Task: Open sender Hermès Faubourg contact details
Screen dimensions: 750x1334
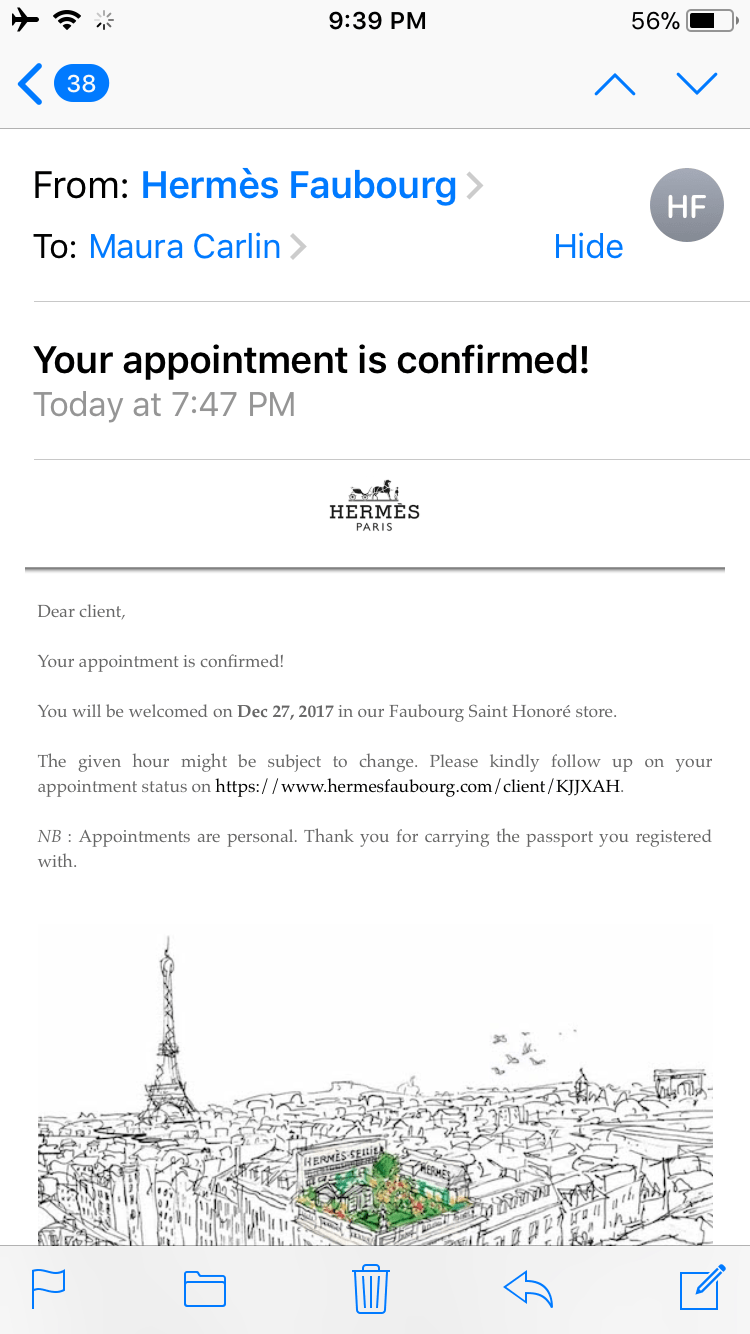Action: tap(311, 186)
